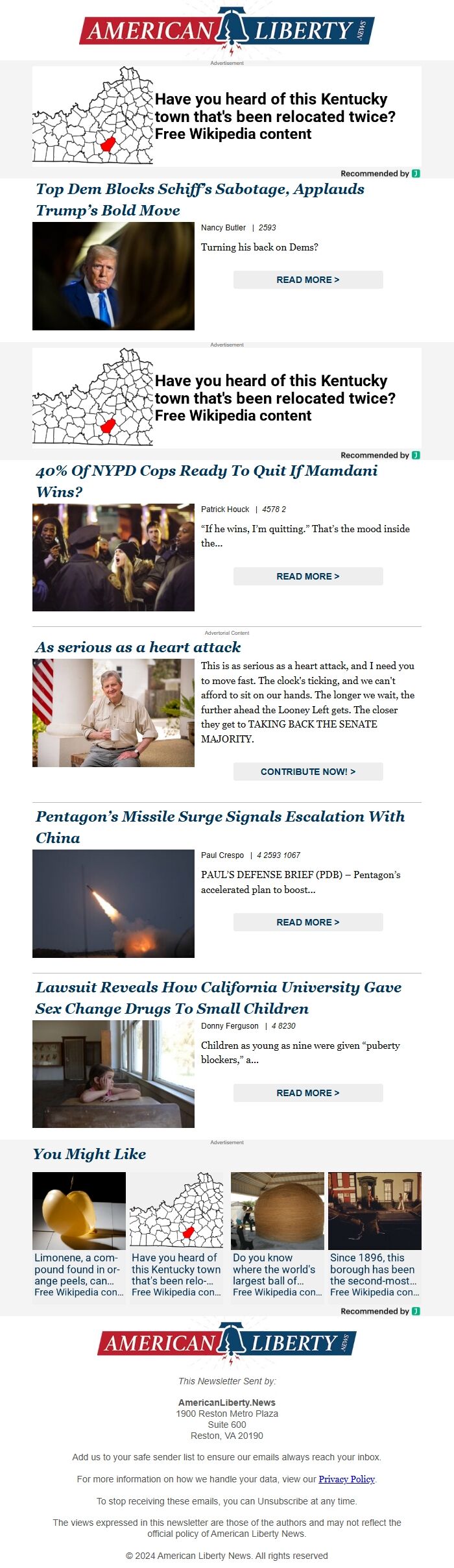454x1568 pixels.
Task: Open the 'Since 1896, this borough' tile
Action: pos(375,1234)
